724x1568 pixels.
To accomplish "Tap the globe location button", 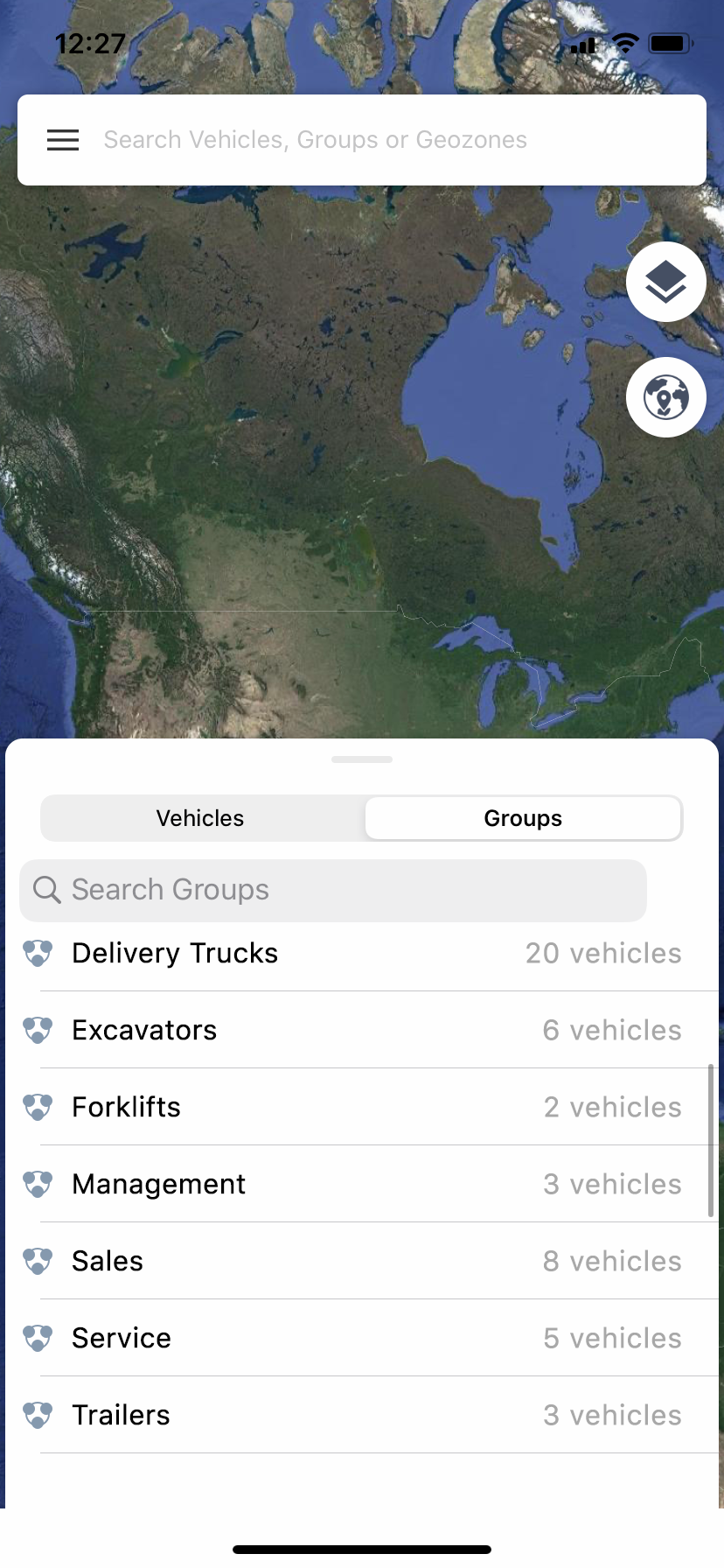I will coord(666,397).
